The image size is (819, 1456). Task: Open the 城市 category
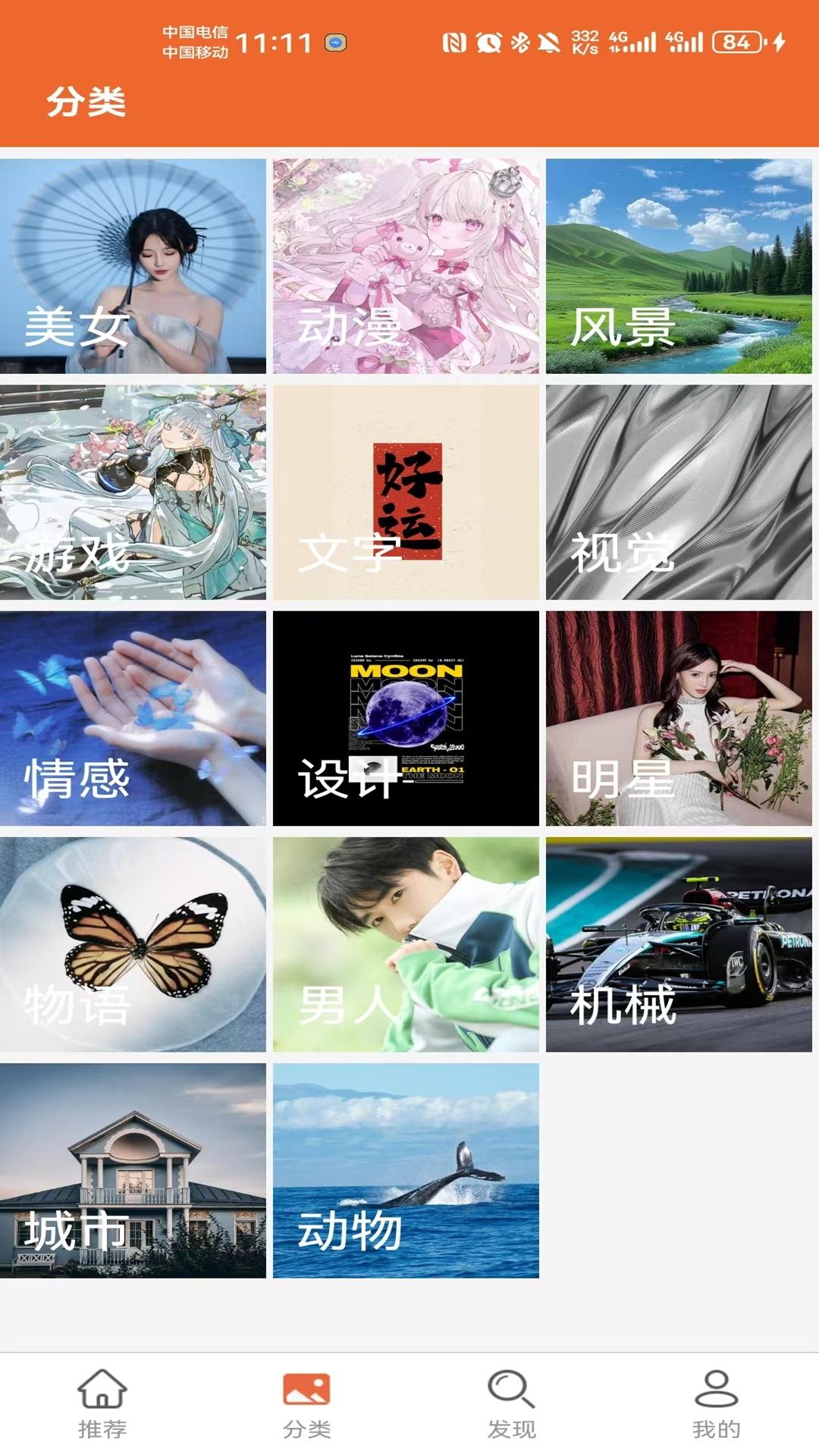click(133, 1170)
